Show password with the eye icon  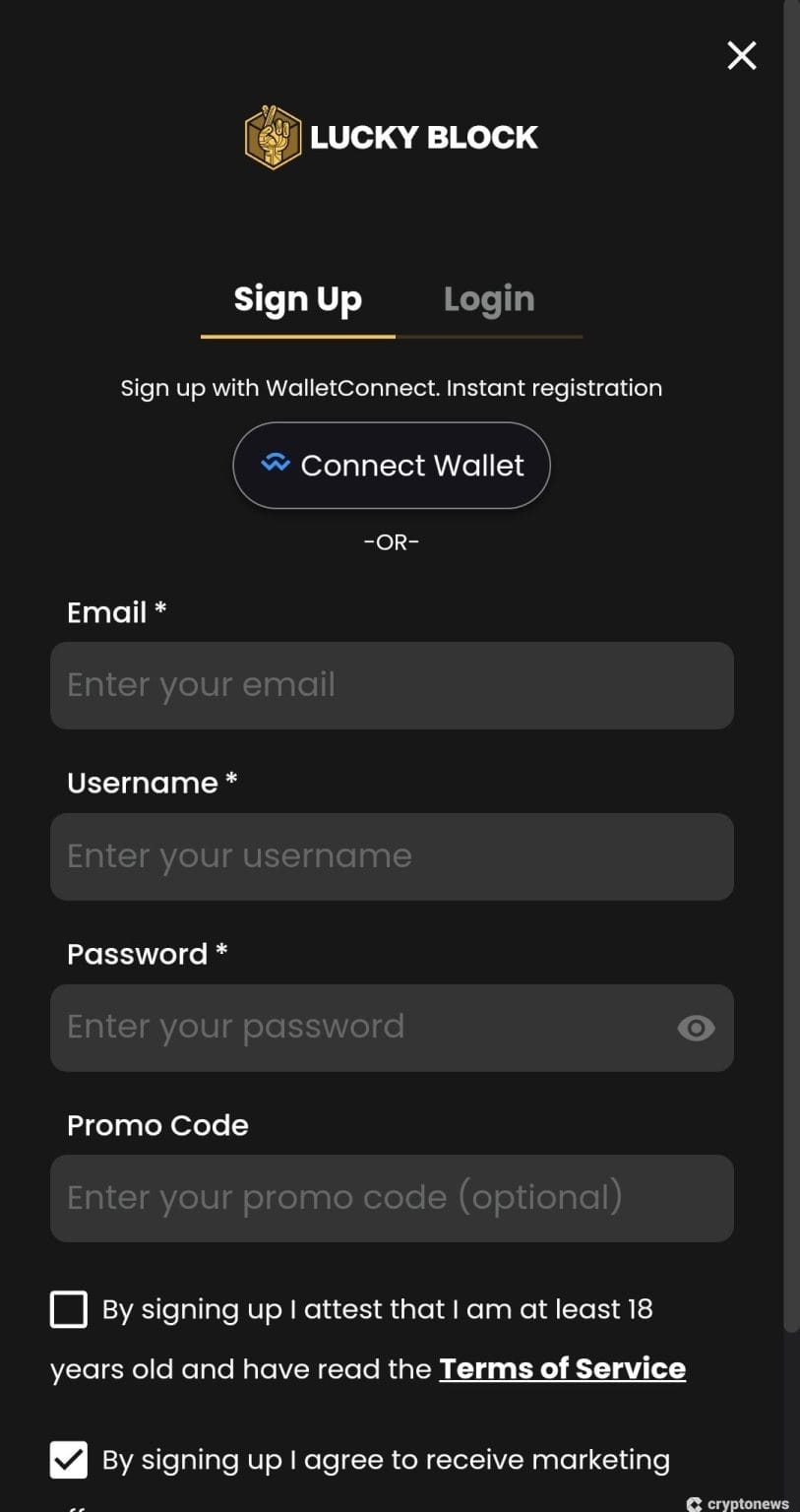point(696,1029)
